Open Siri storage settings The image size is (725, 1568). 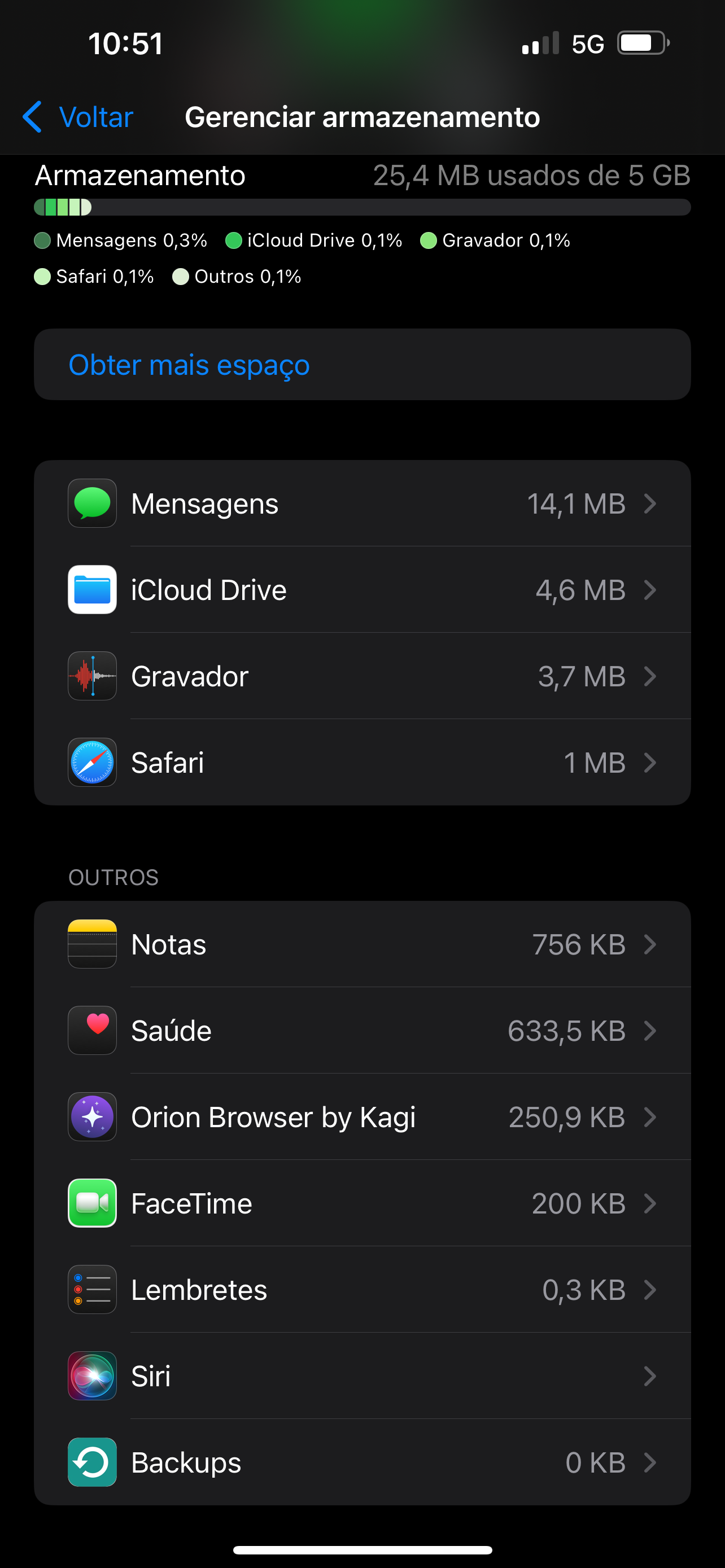tap(362, 1376)
